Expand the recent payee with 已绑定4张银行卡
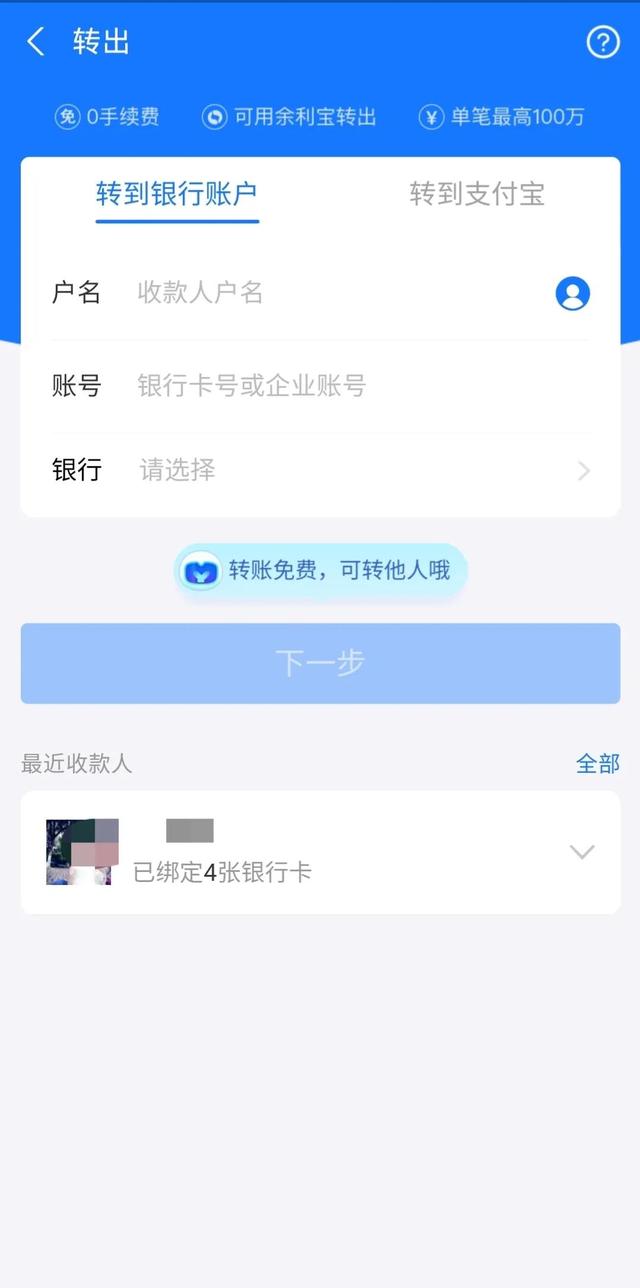 coord(581,852)
